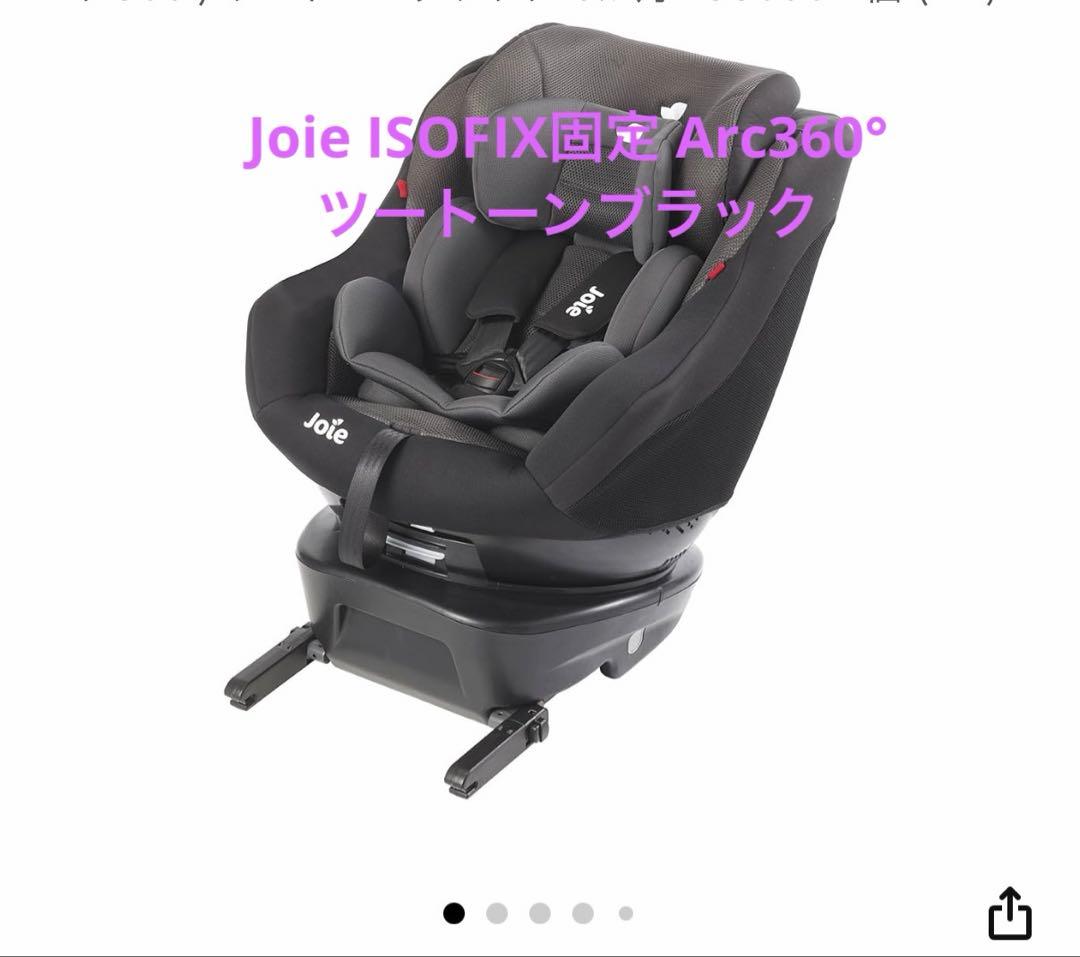Viewport: 1080px width, 957px height.
Task: Jump to the second image dot
Action: (x=497, y=913)
